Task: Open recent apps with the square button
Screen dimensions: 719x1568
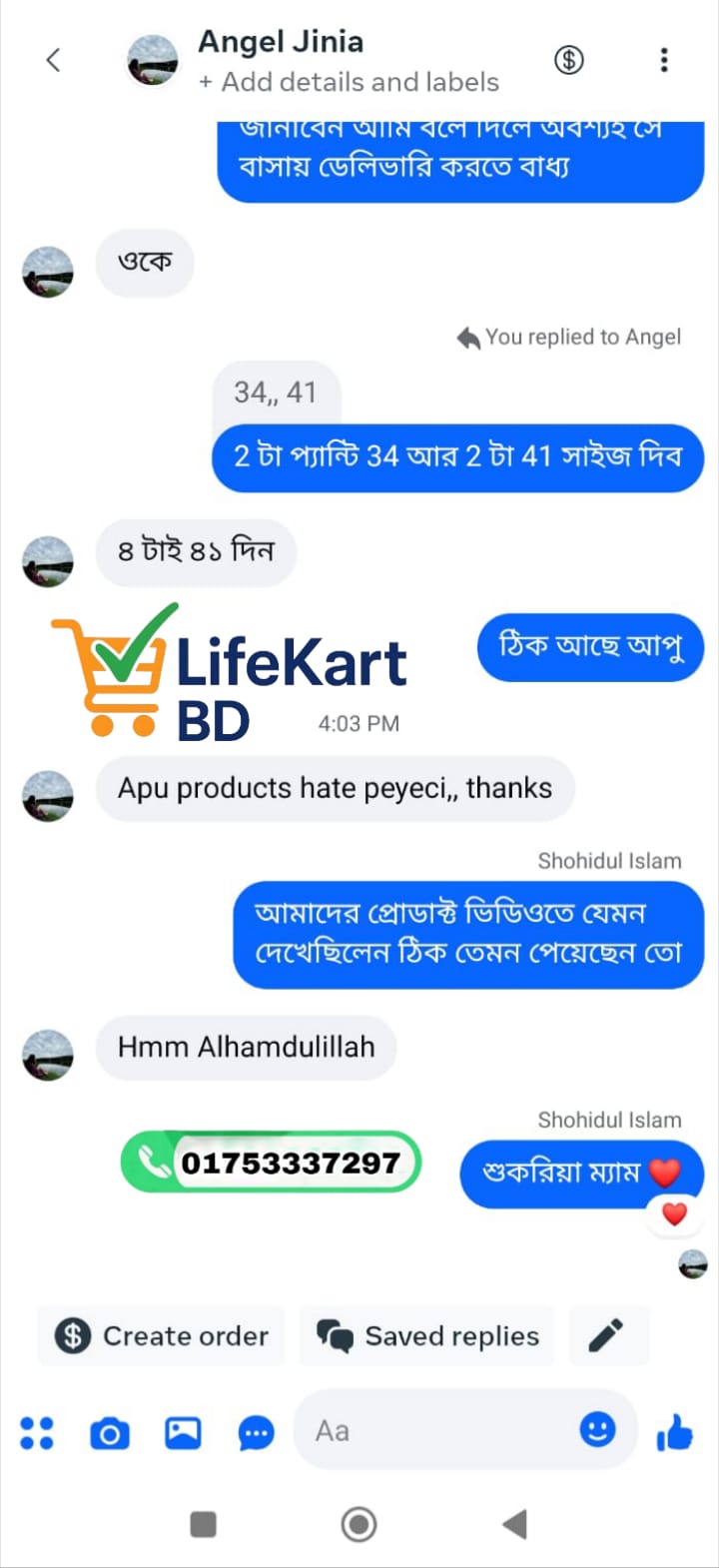Action: click(x=204, y=1524)
